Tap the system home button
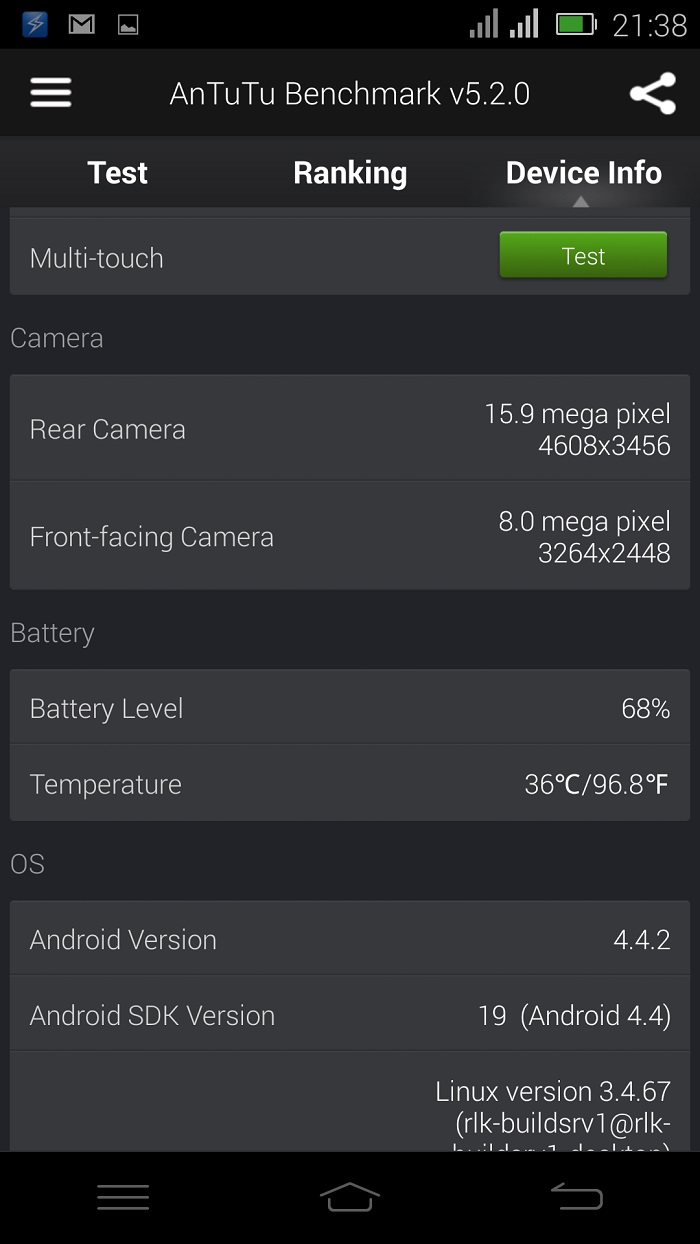Viewport: 700px width, 1244px height. click(350, 1196)
